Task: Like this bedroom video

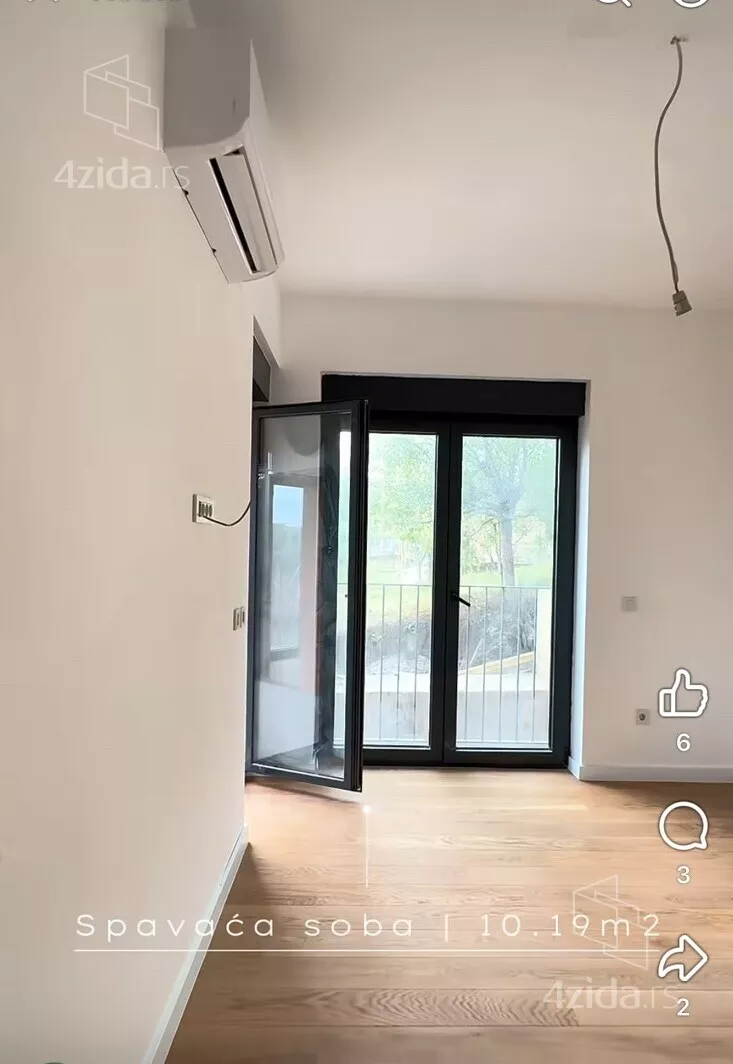Action: click(683, 695)
